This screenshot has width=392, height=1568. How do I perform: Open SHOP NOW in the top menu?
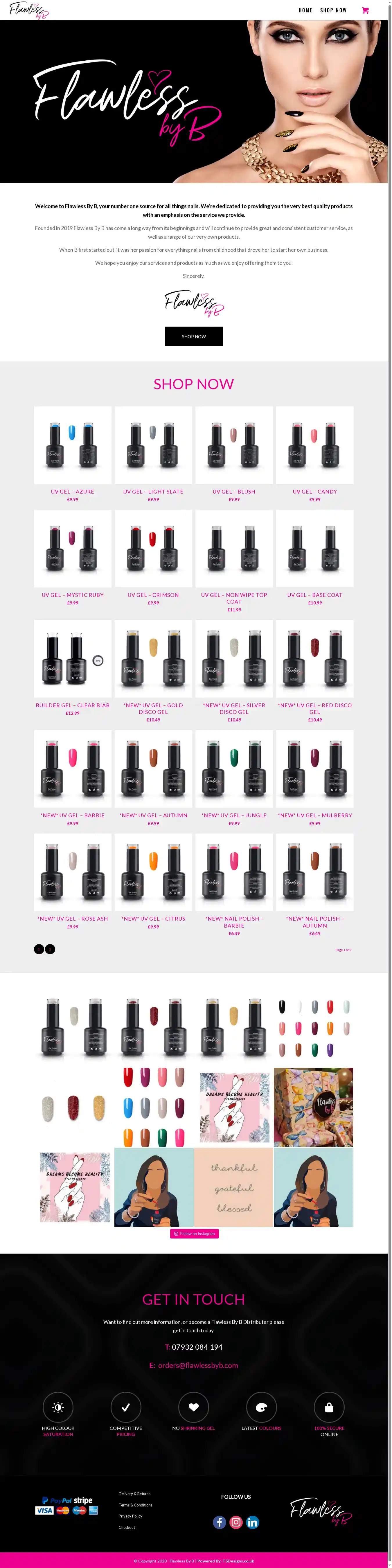[333, 10]
